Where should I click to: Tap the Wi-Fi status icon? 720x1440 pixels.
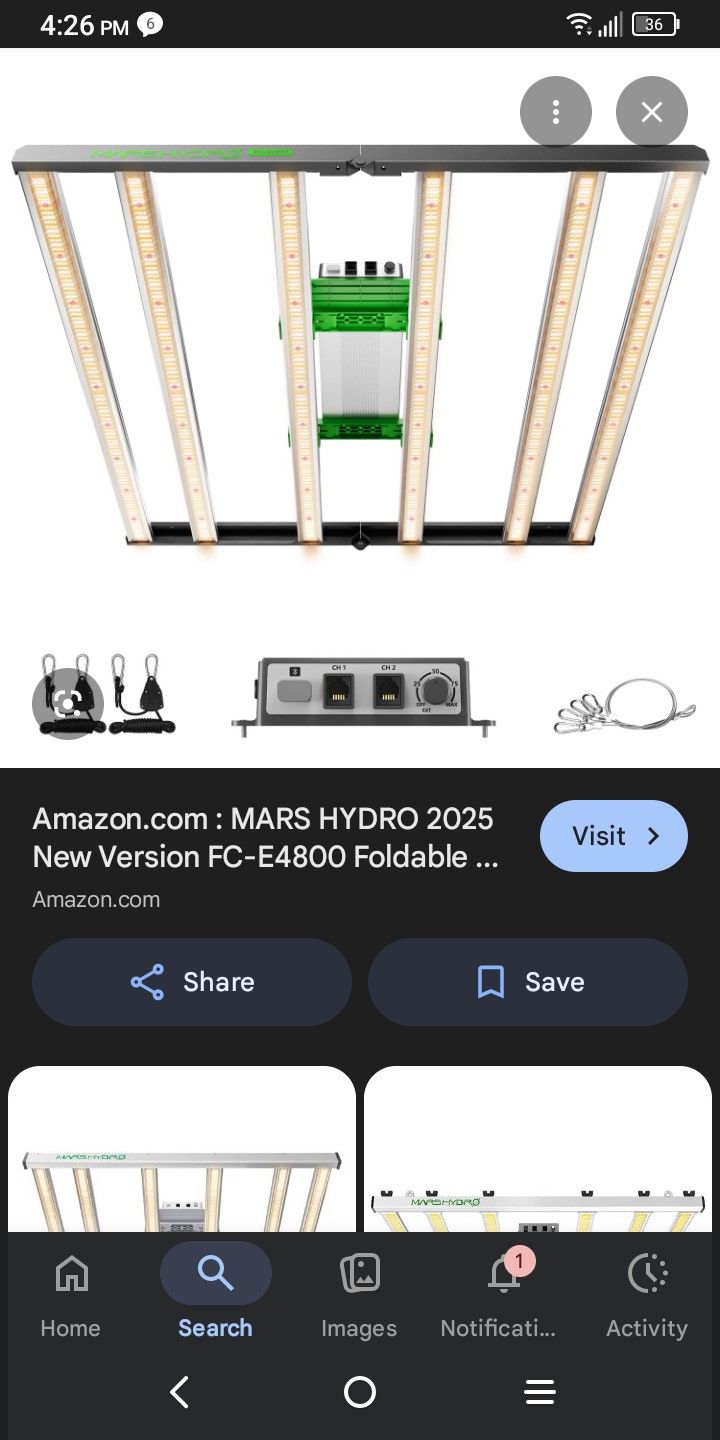tap(581, 21)
